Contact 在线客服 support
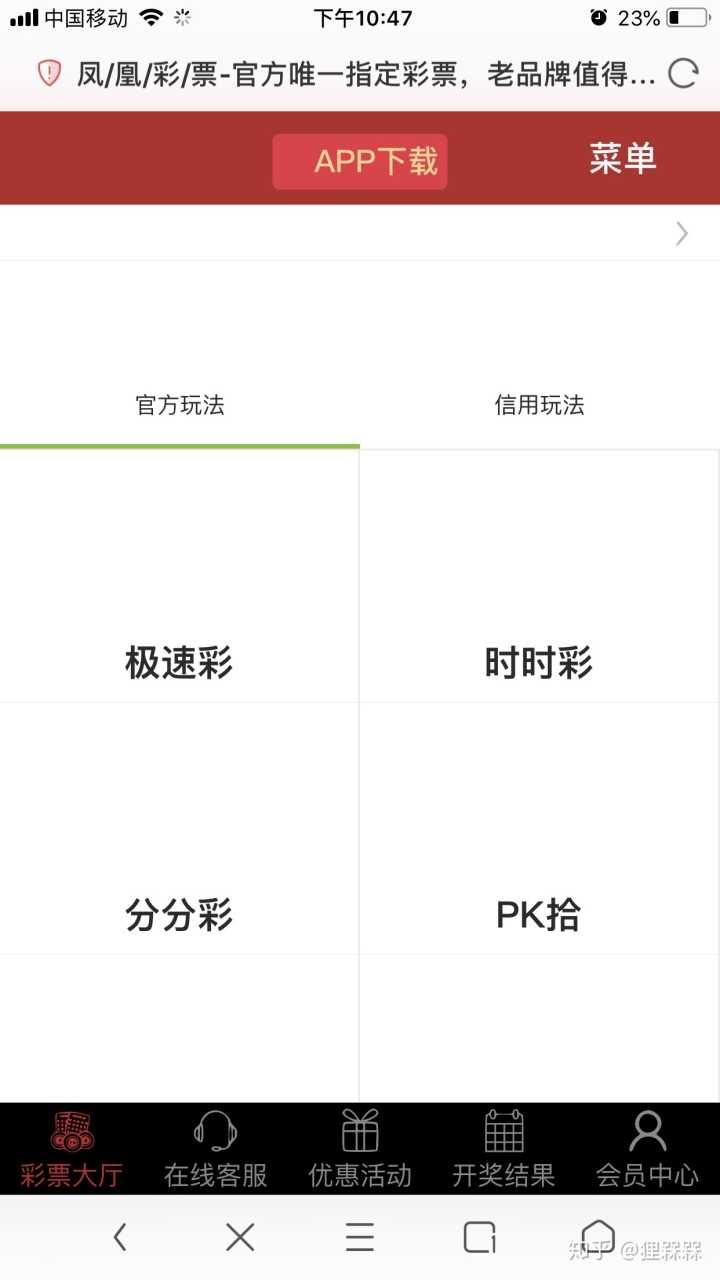The height and width of the screenshot is (1280, 720). [x=216, y=1150]
